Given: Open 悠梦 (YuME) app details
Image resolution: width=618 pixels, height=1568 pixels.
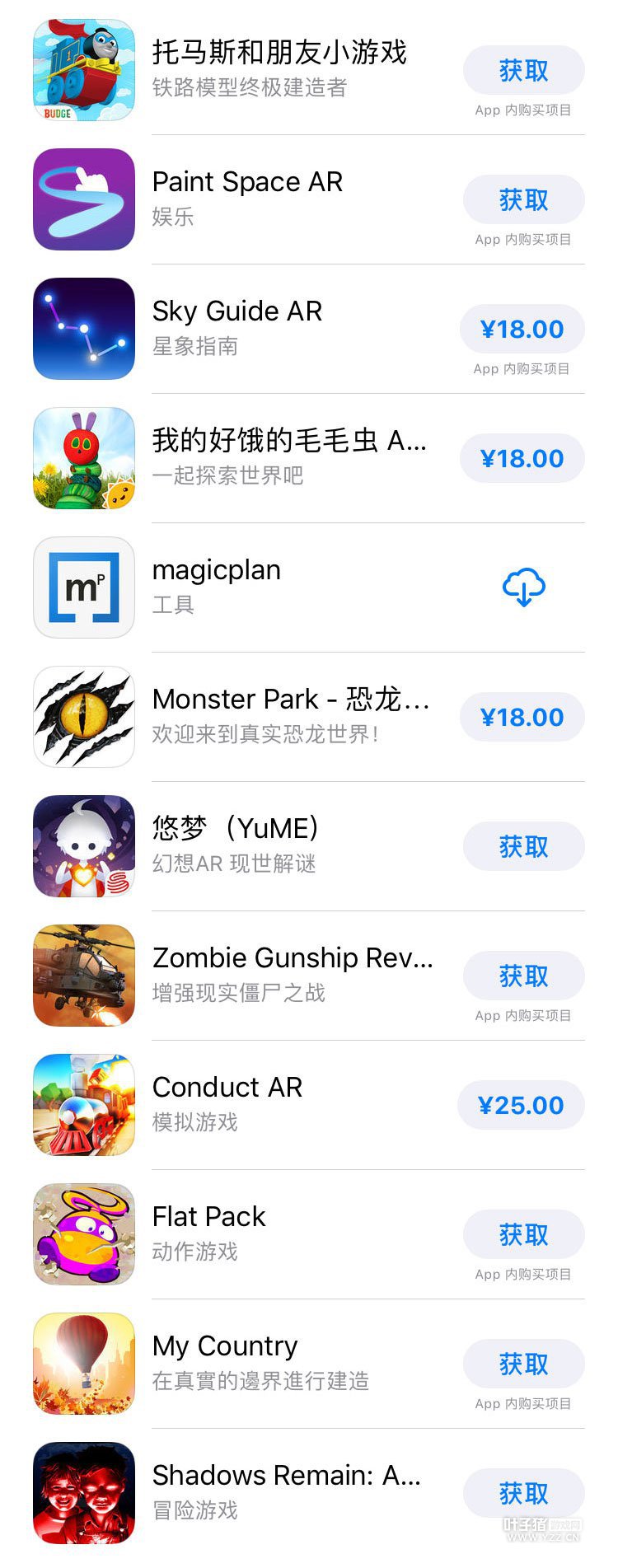Looking at the screenshot, I should [x=236, y=829].
